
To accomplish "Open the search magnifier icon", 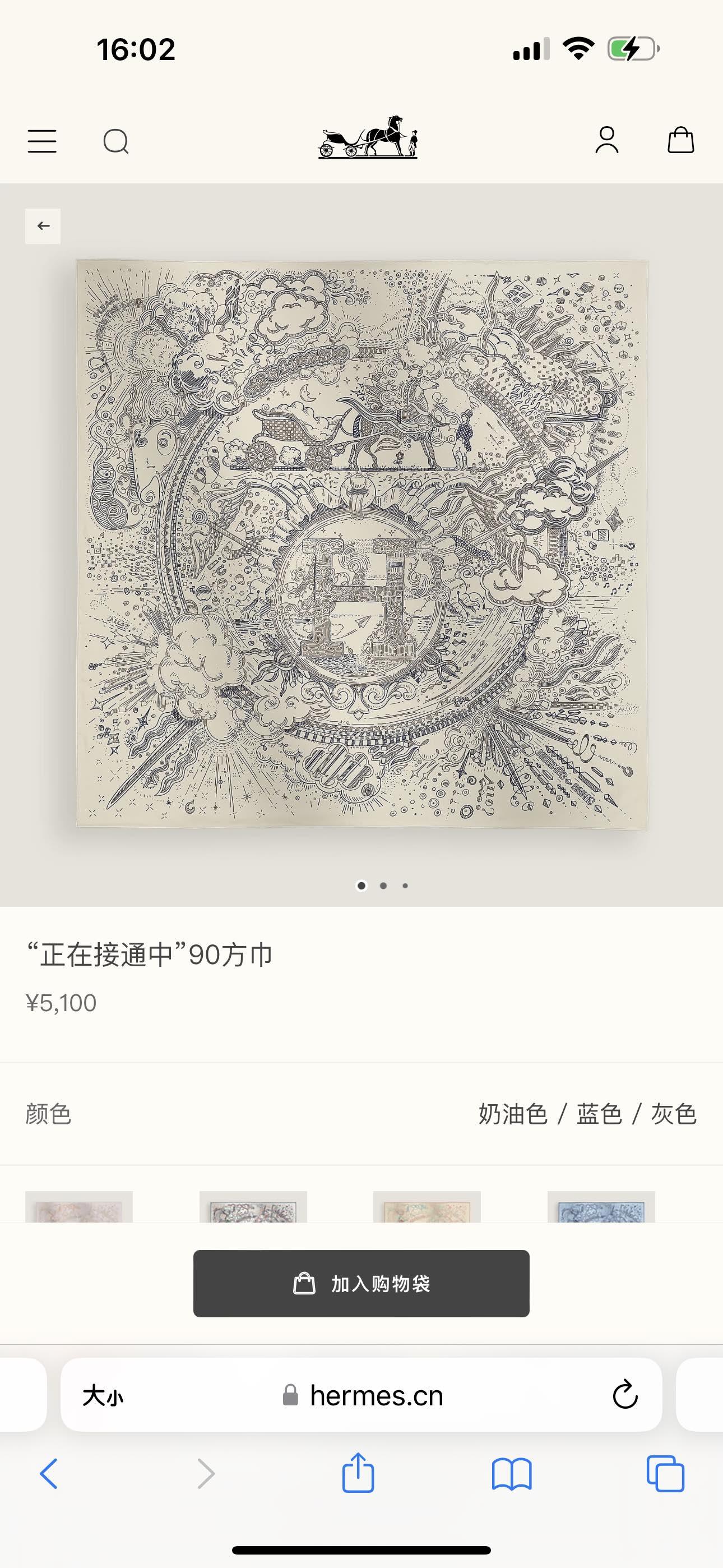I will point(115,141).
